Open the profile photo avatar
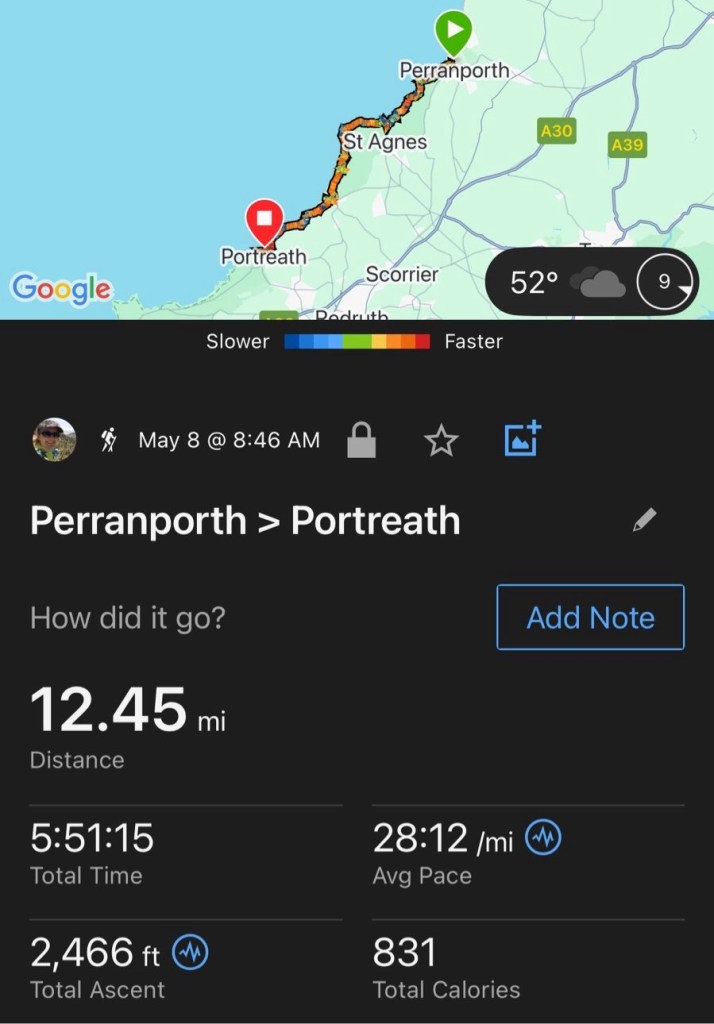Screen dimensions: 714x1024 coord(54,440)
